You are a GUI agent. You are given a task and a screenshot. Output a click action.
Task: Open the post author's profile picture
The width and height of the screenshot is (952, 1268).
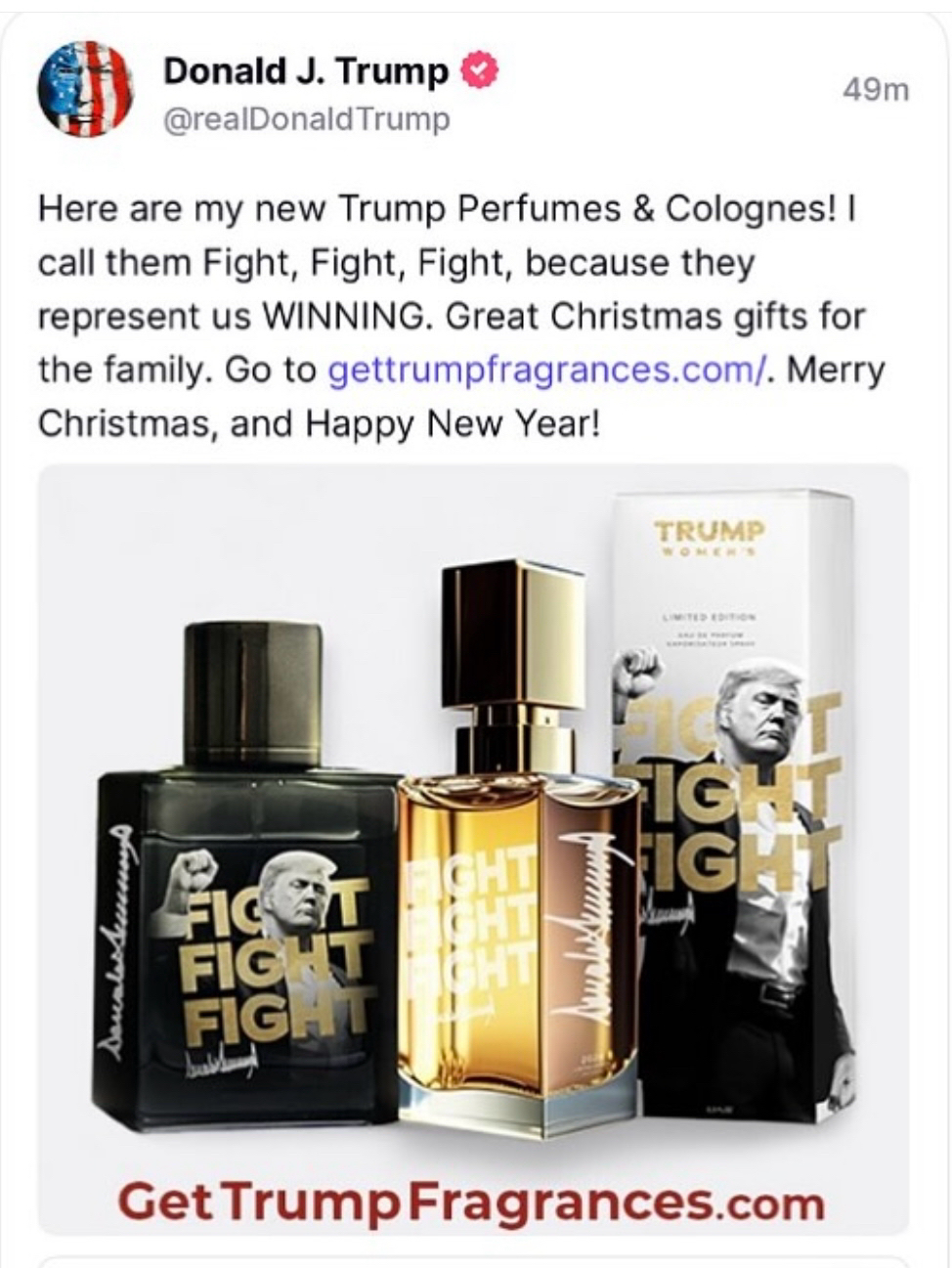[x=85, y=90]
